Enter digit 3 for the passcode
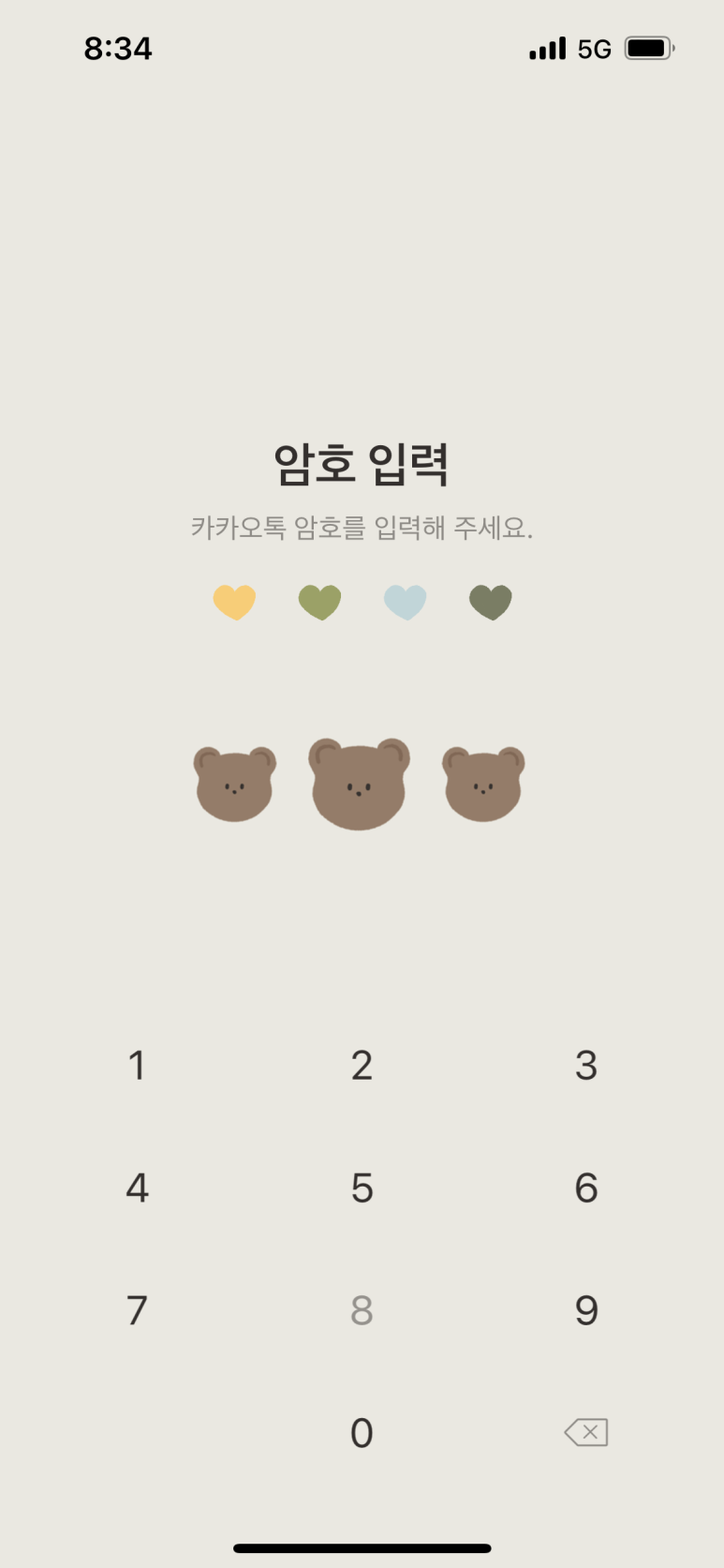Screen dimensions: 724x1568 [x=586, y=1066]
